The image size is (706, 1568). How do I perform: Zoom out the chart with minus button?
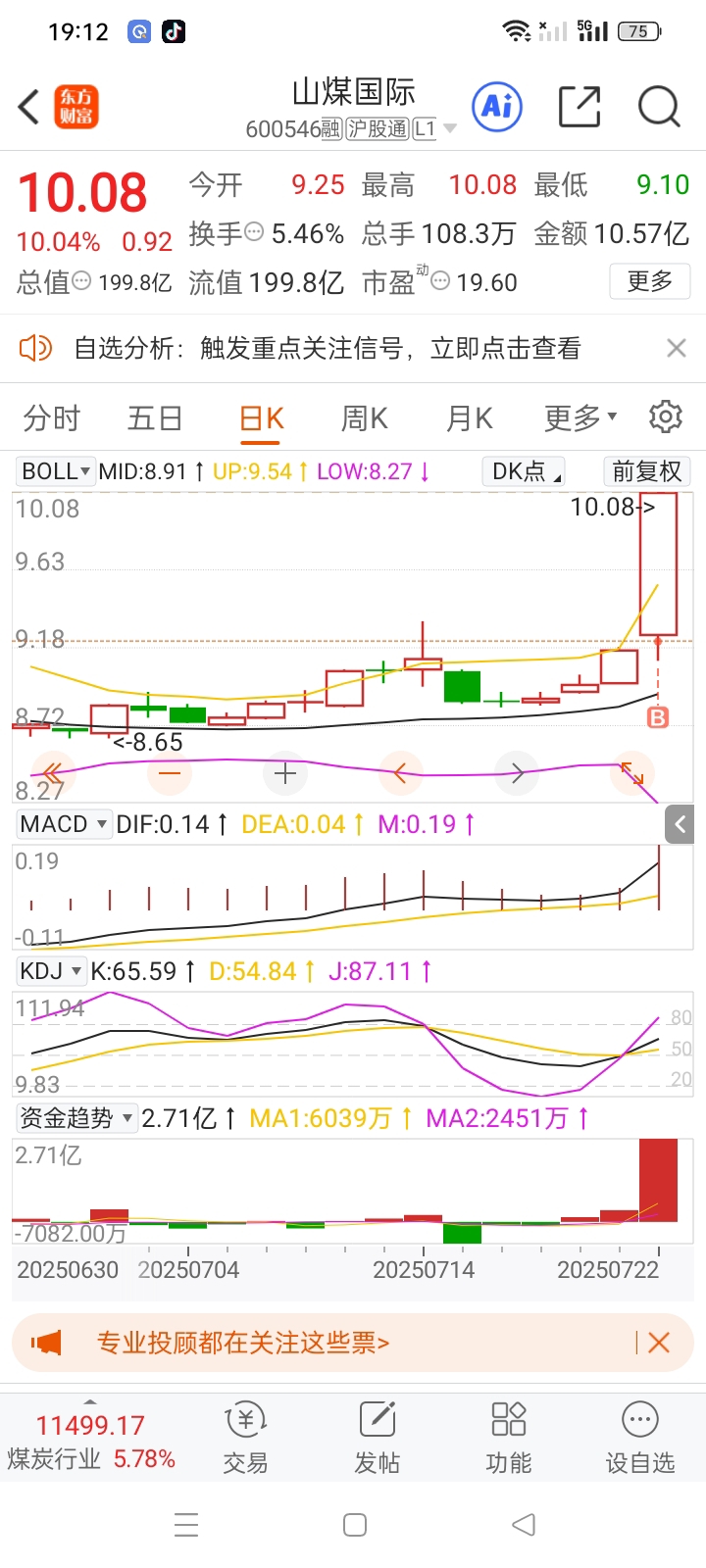pos(170,774)
